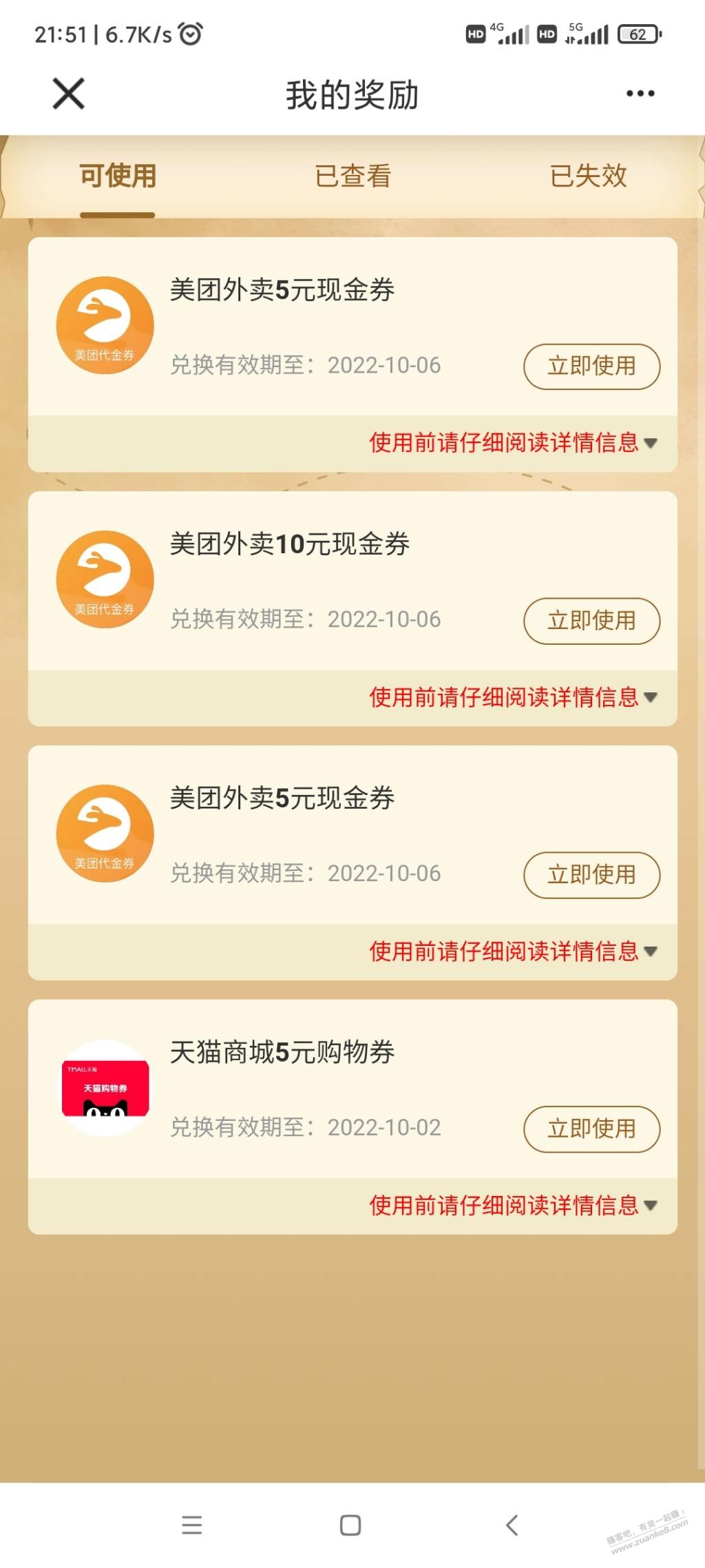705x1568 pixels.
Task: Open recent apps from the navigation bar
Action: pos(192,1525)
